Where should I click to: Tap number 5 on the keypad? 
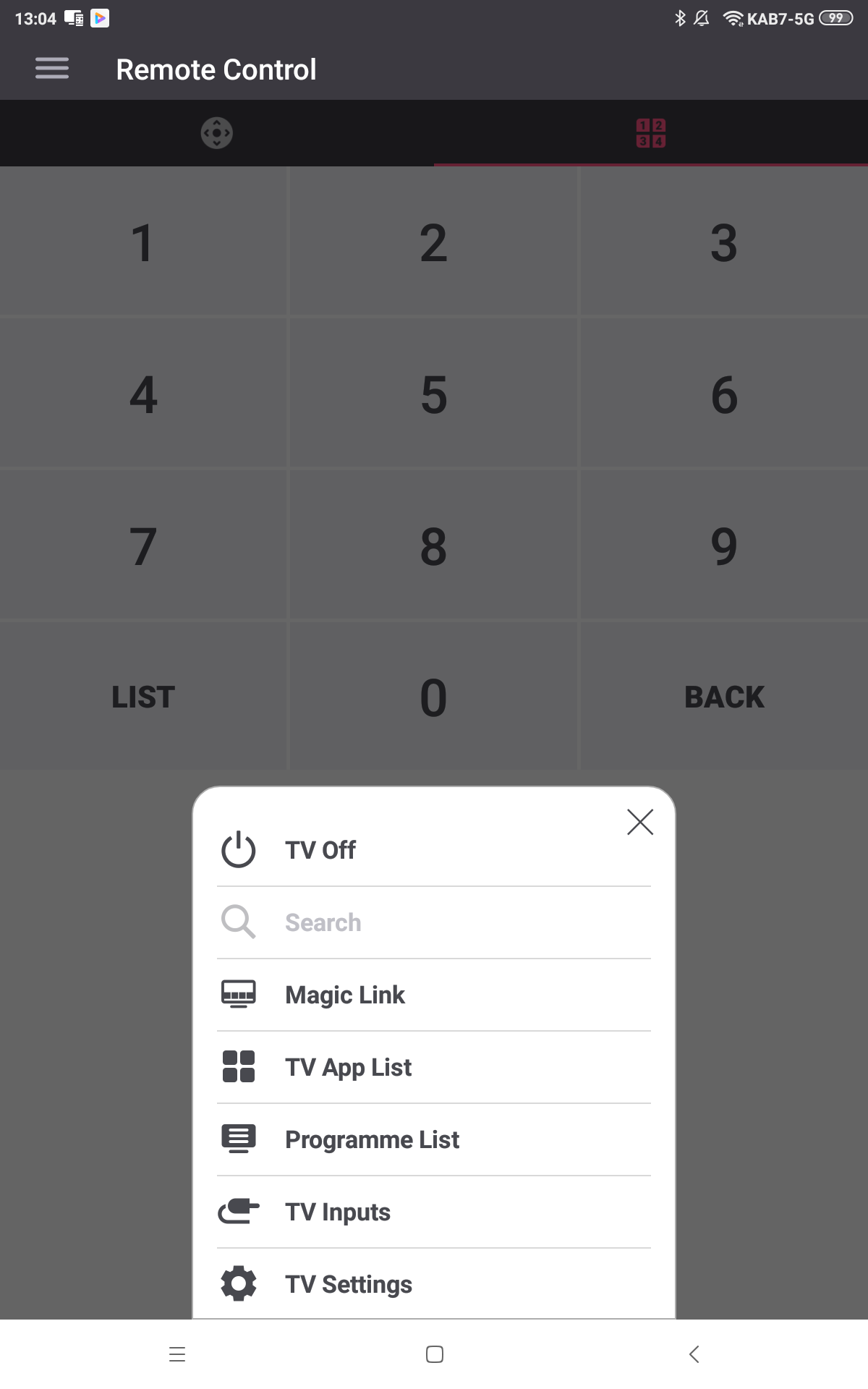[x=433, y=395]
